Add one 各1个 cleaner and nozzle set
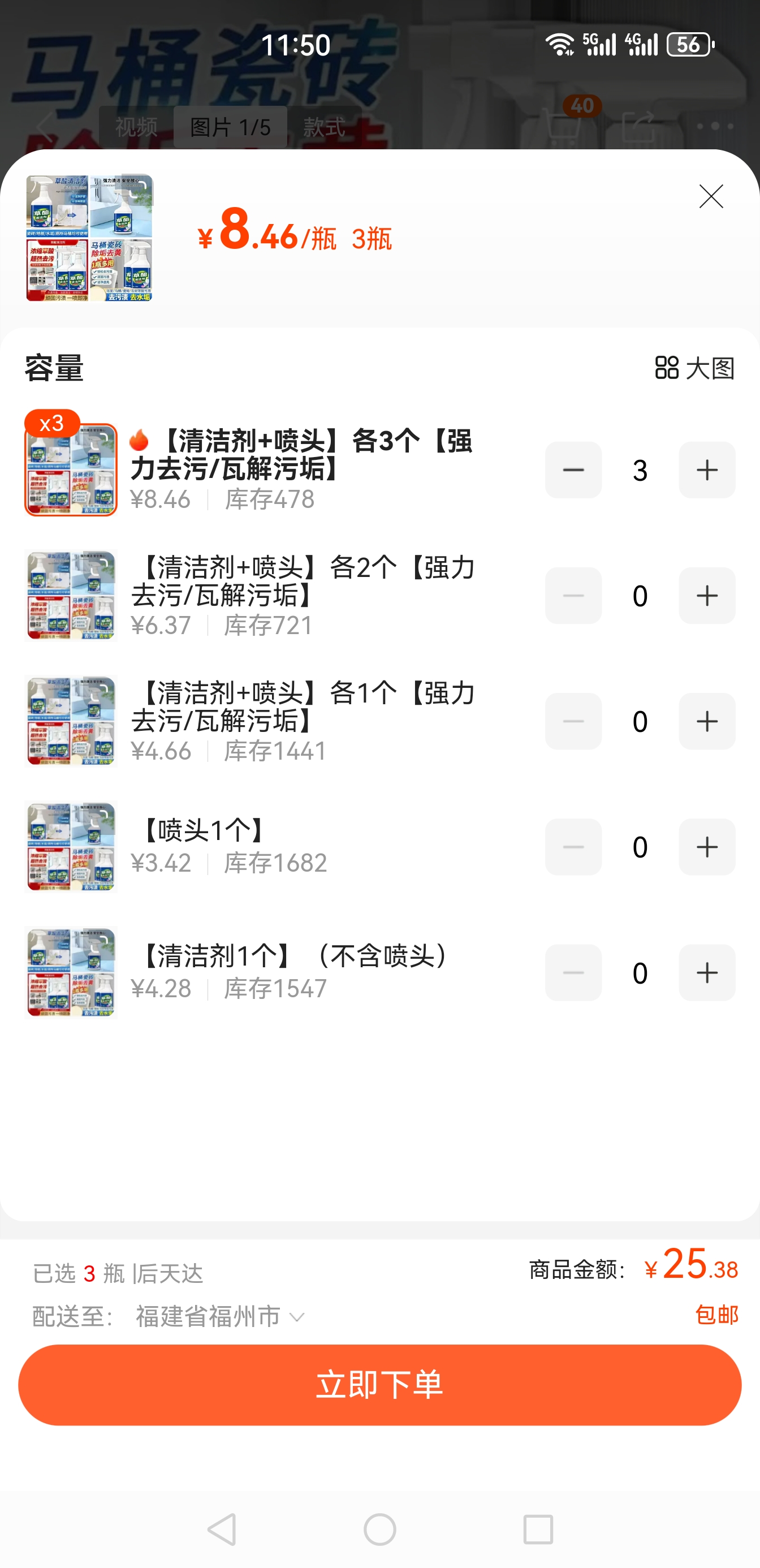 pyautogui.click(x=706, y=721)
